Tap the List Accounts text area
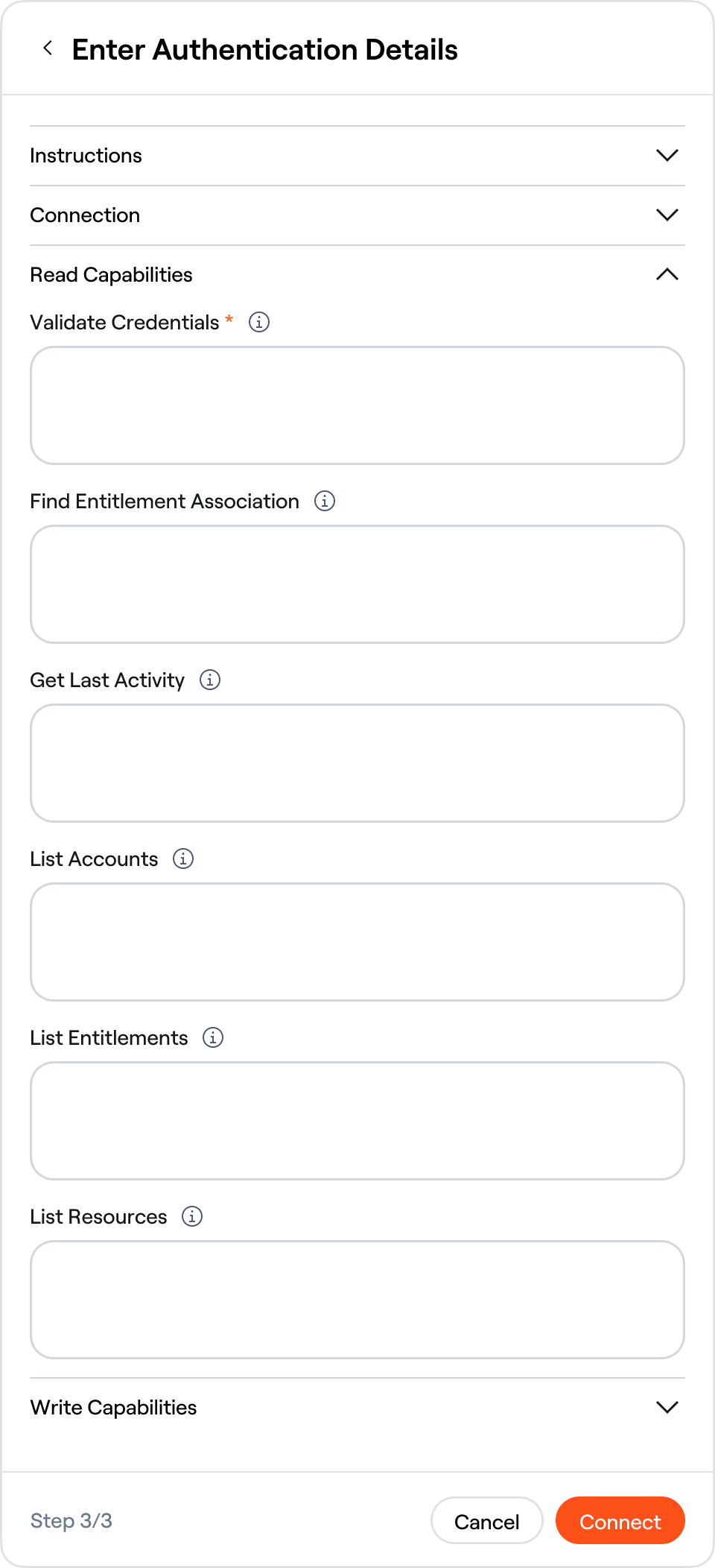This screenshot has width=715, height=1568. click(357, 942)
